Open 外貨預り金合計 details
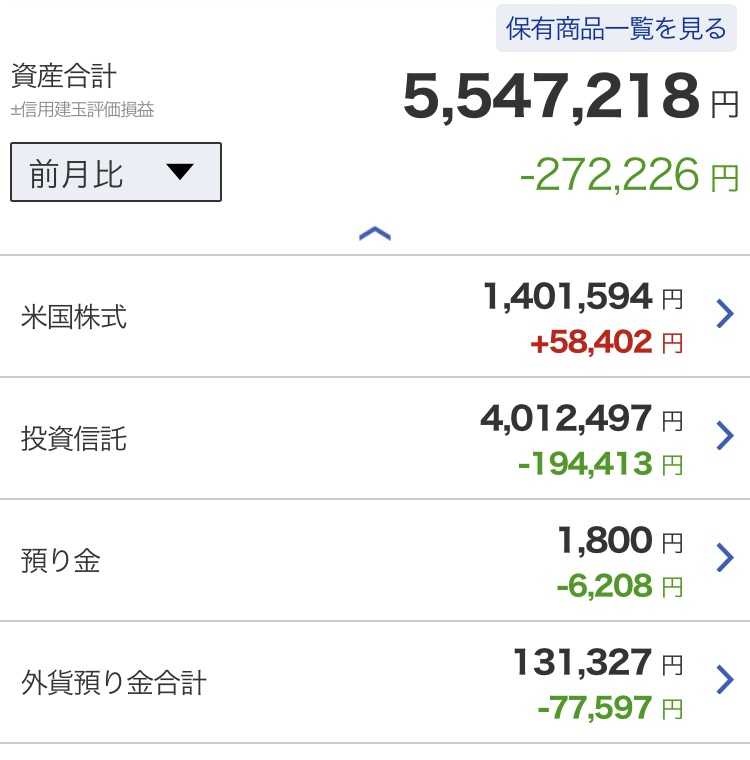This screenshot has width=750, height=760. click(375, 682)
